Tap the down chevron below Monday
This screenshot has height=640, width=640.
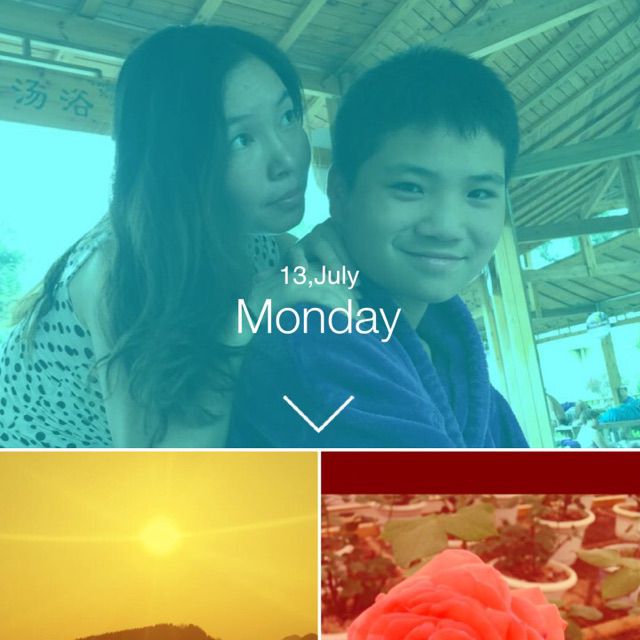[x=318, y=412]
